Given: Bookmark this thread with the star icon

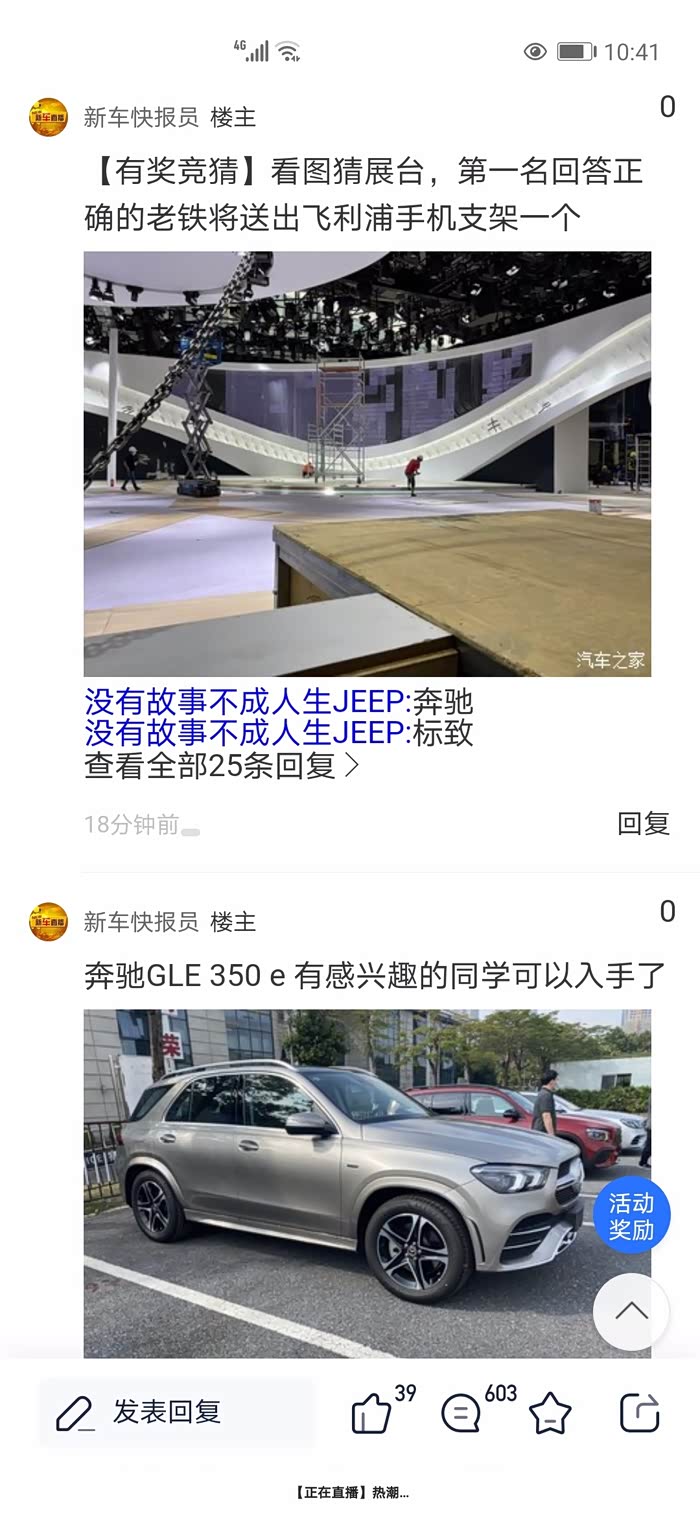Looking at the screenshot, I should click(550, 1414).
